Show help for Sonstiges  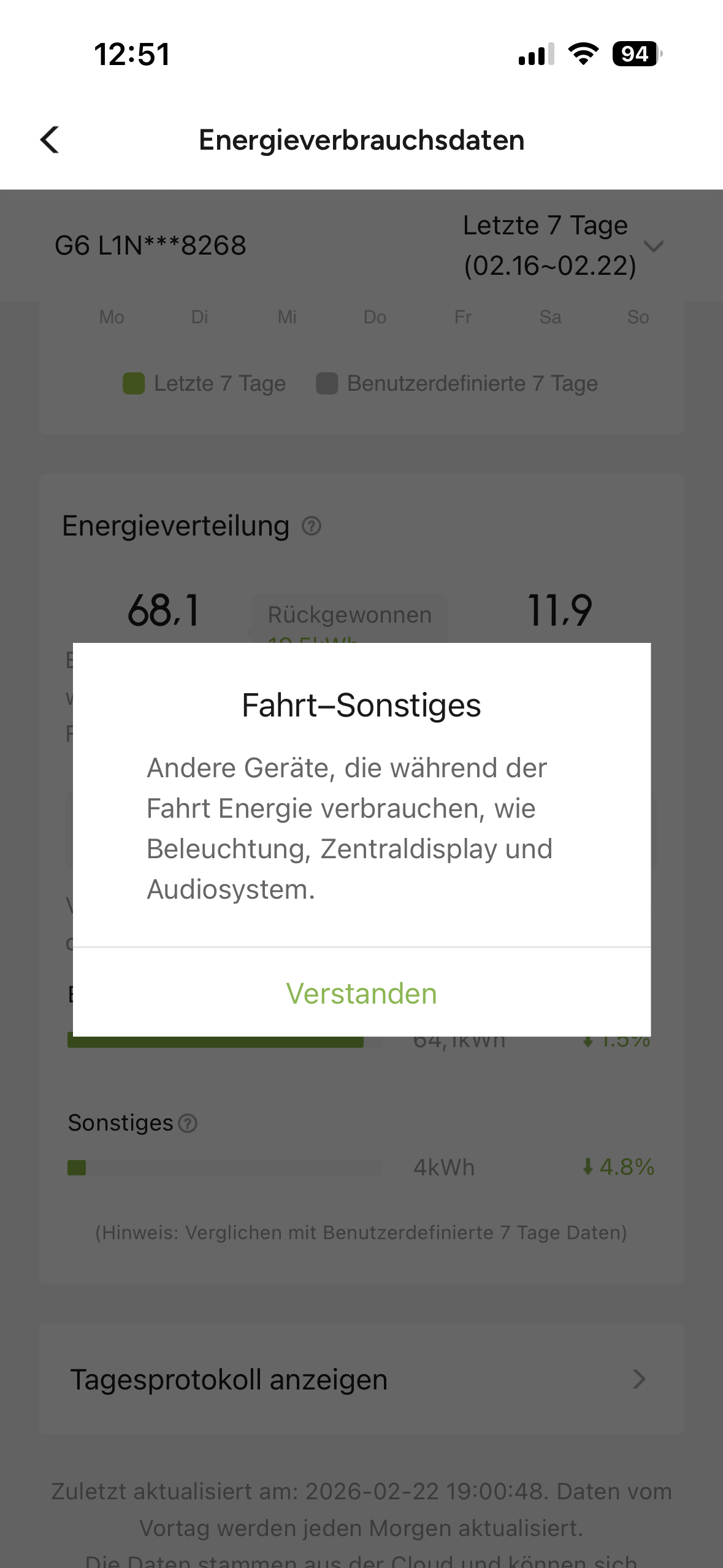[x=188, y=1123]
